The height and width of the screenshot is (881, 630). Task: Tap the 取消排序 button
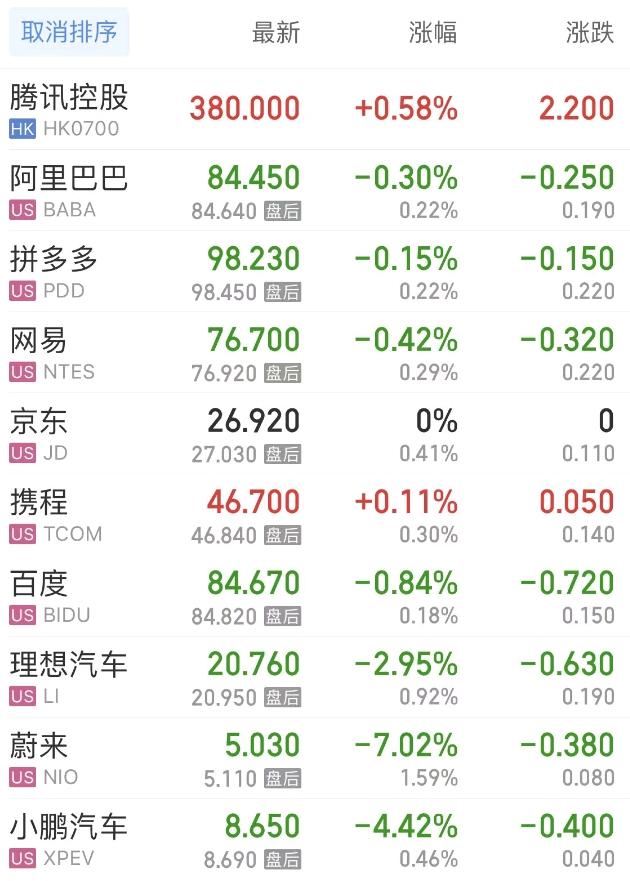[69, 32]
